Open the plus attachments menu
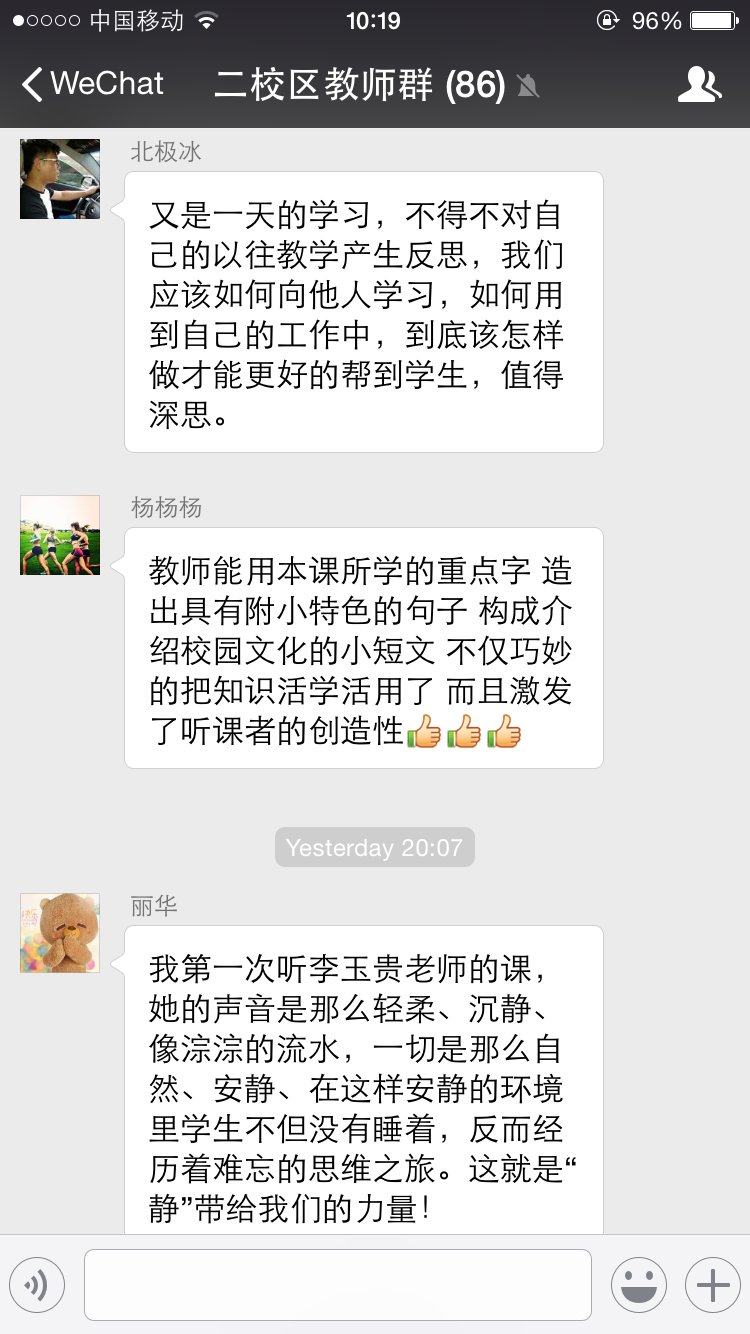 [x=712, y=1285]
